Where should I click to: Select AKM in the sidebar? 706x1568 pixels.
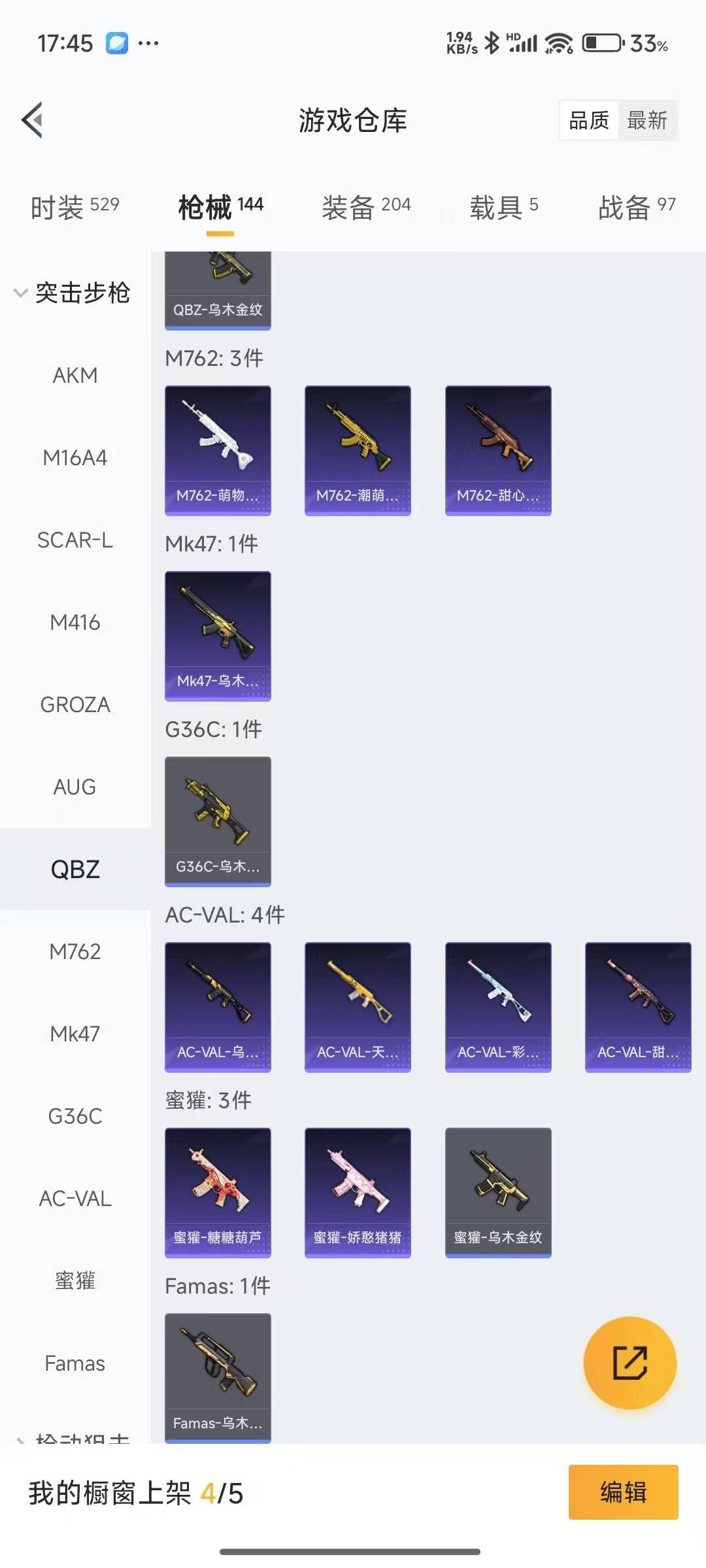pos(75,376)
